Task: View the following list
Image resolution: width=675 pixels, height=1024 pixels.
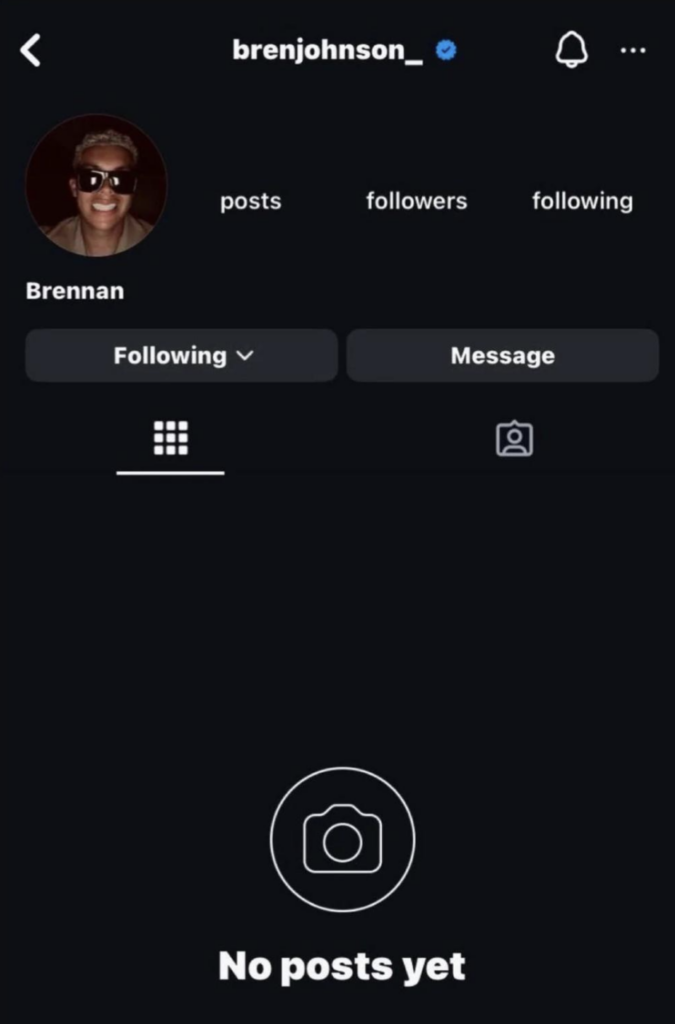Action: 582,201
